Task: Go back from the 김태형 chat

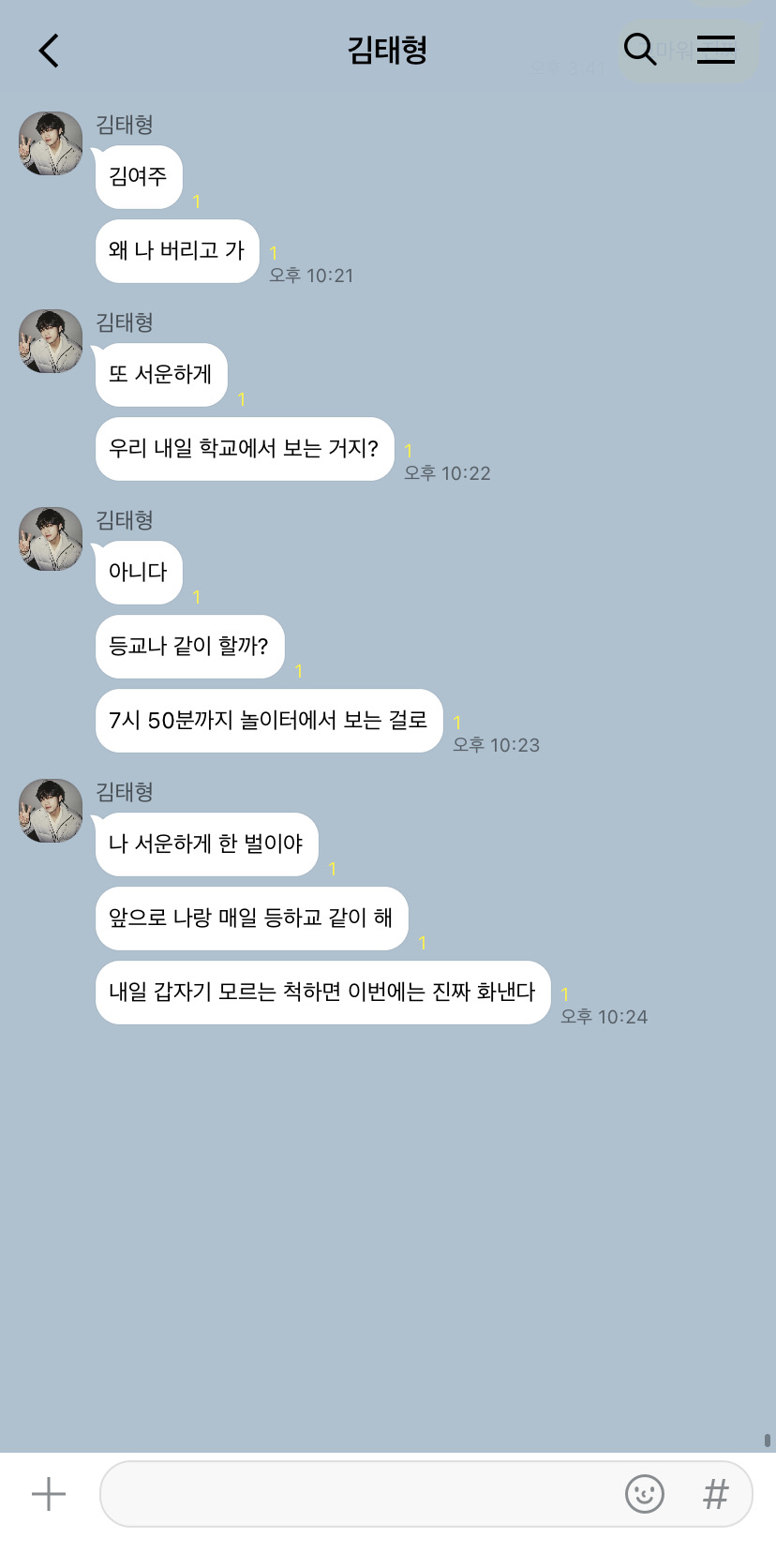Action: click(x=49, y=51)
